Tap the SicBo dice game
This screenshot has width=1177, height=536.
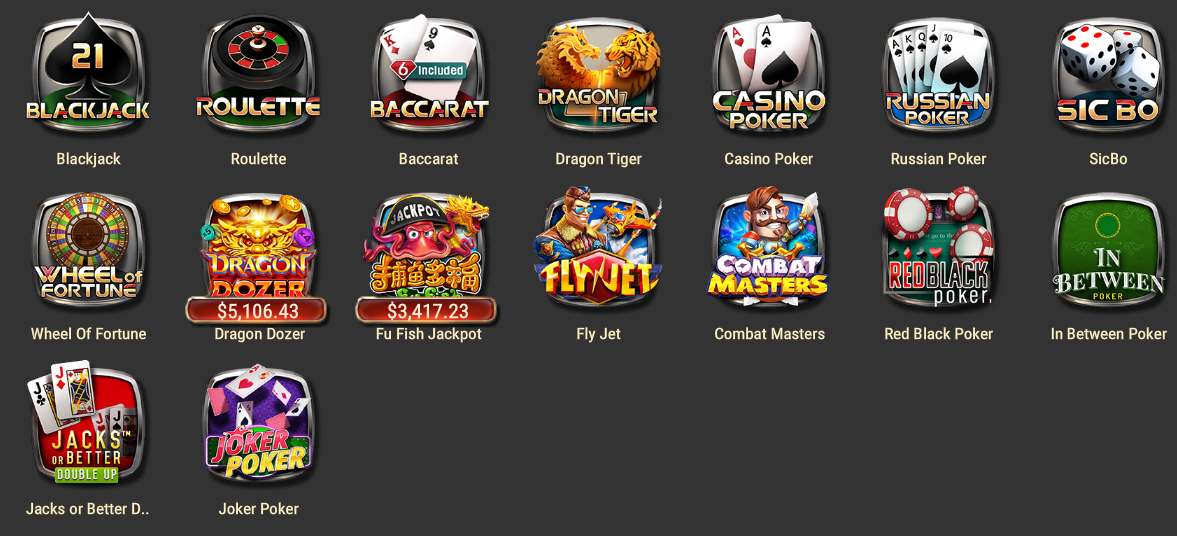tap(1108, 75)
